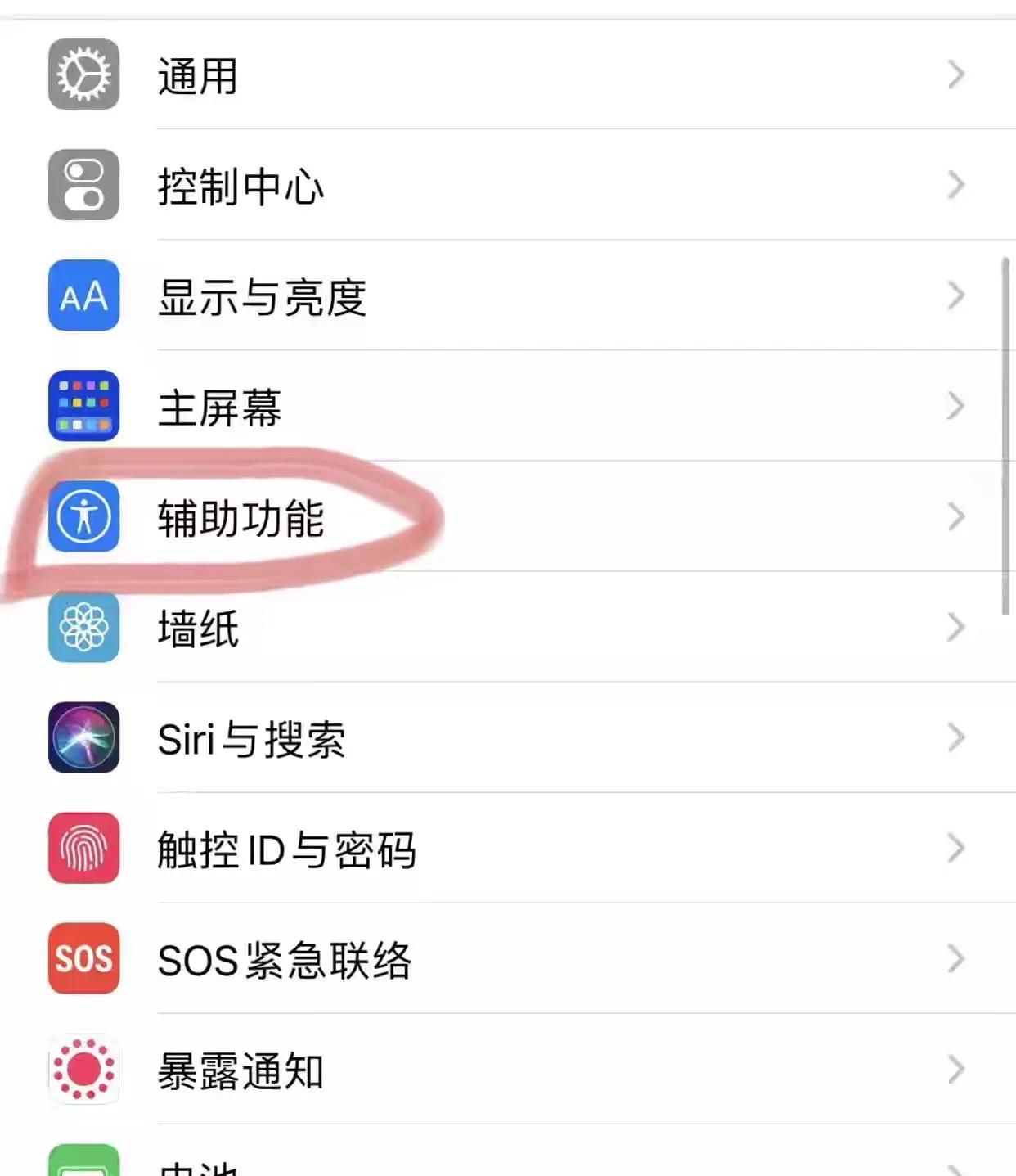Open 暴露通知 settings
The image size is (1016, 1176).
241,1070
